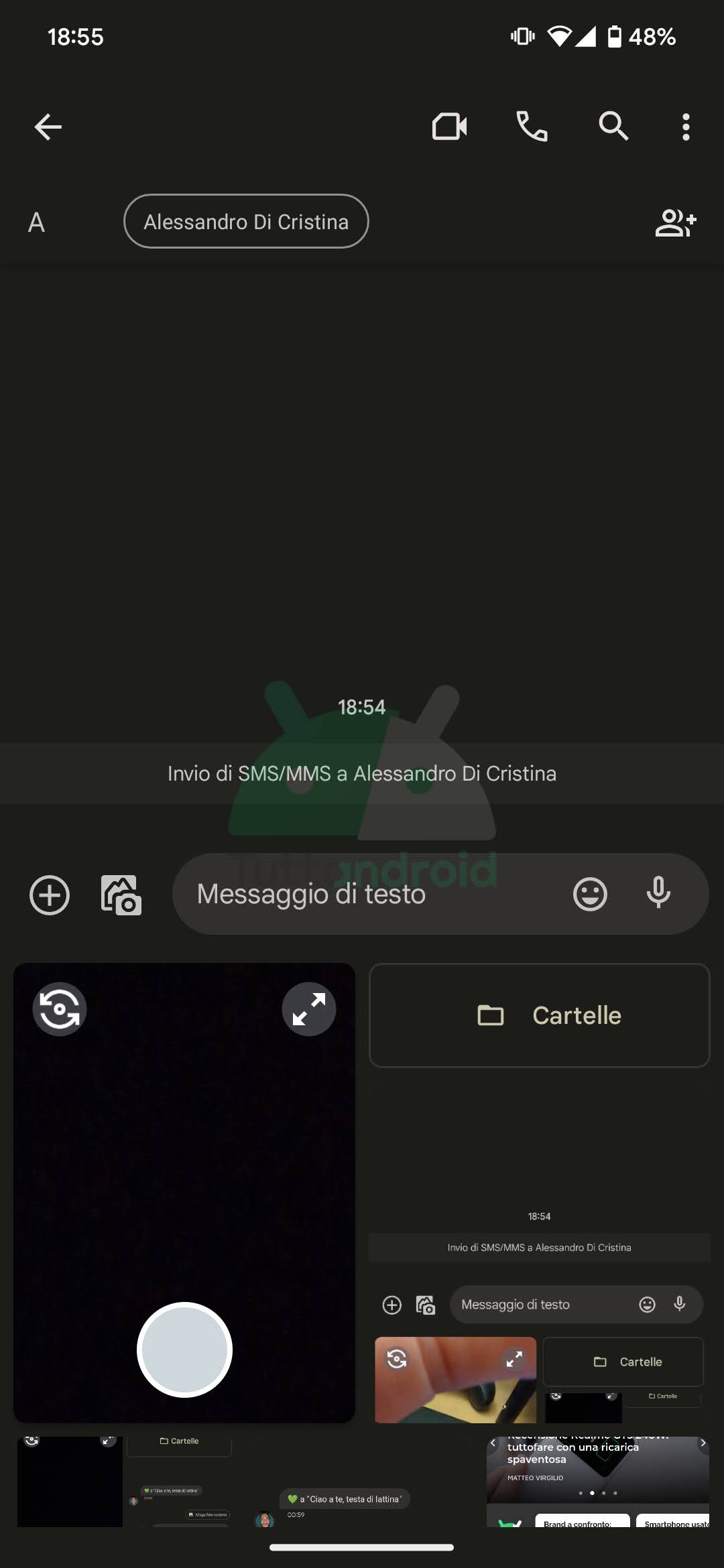
Task: Go back with the arrow icon
Action: point(48,127)
